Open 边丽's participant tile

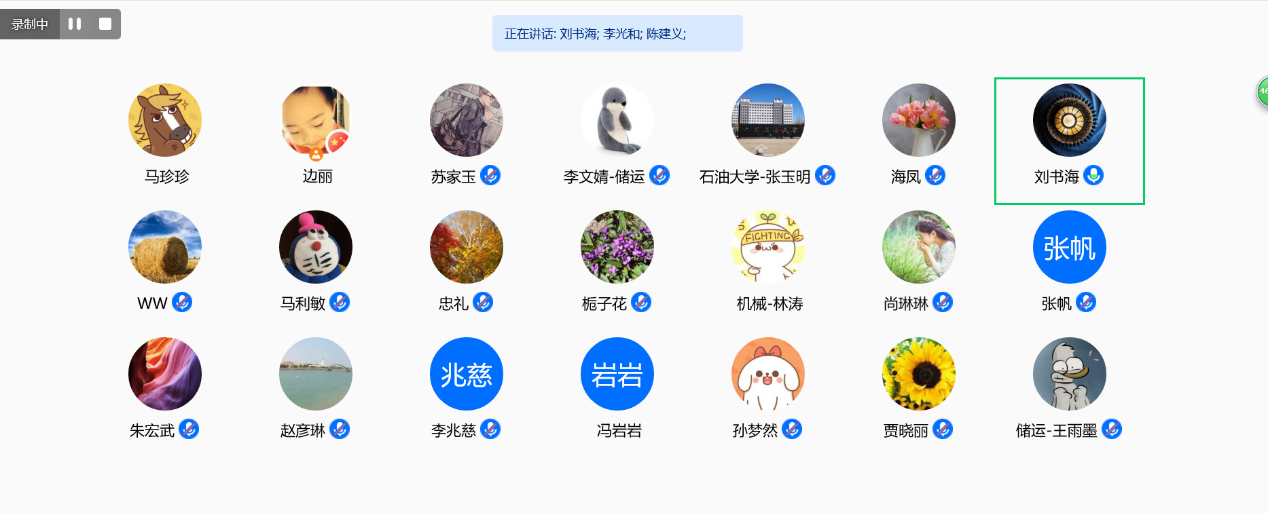click(316, 121)
